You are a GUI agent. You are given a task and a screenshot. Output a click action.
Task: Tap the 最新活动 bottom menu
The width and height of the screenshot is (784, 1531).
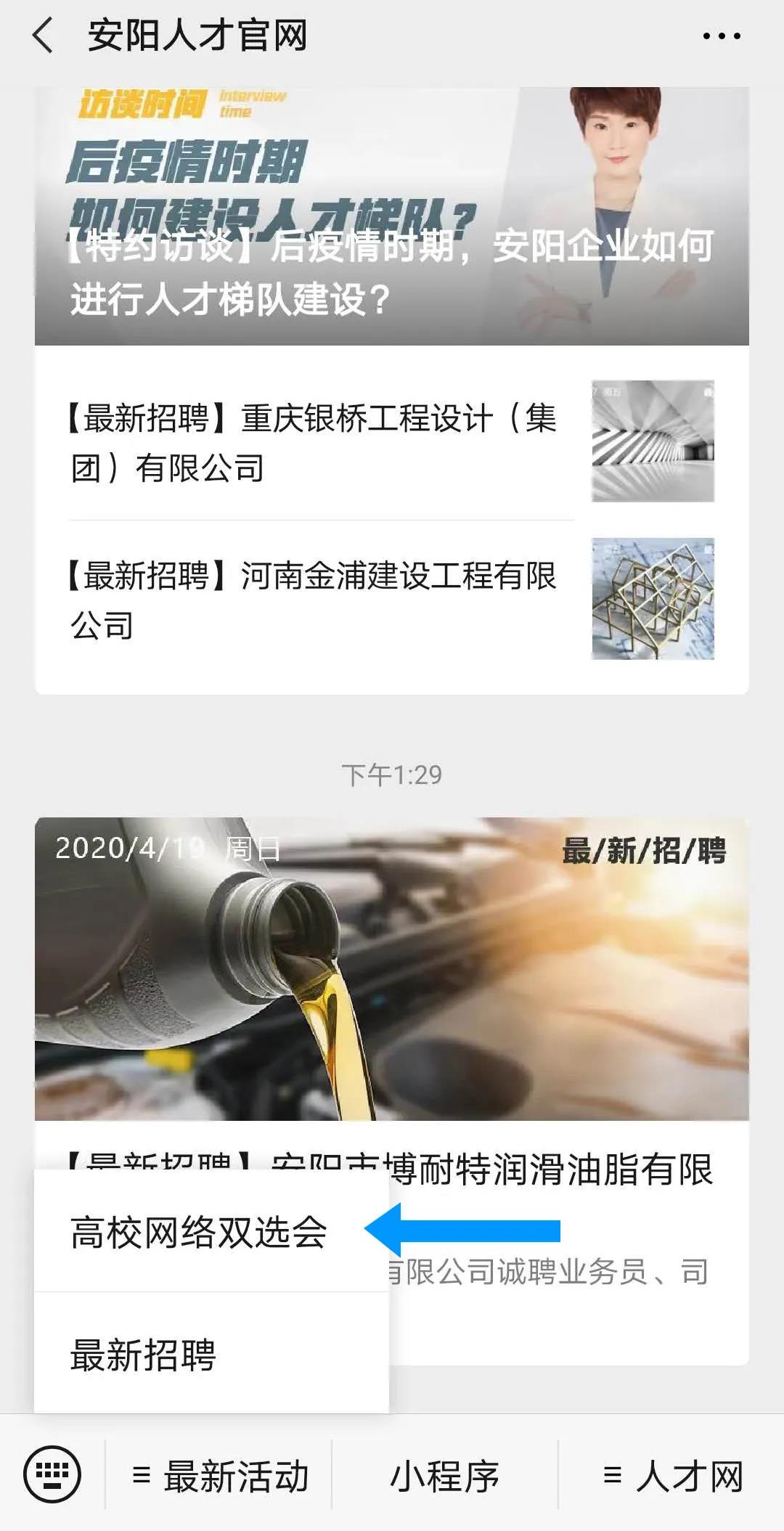point(221,1476)
